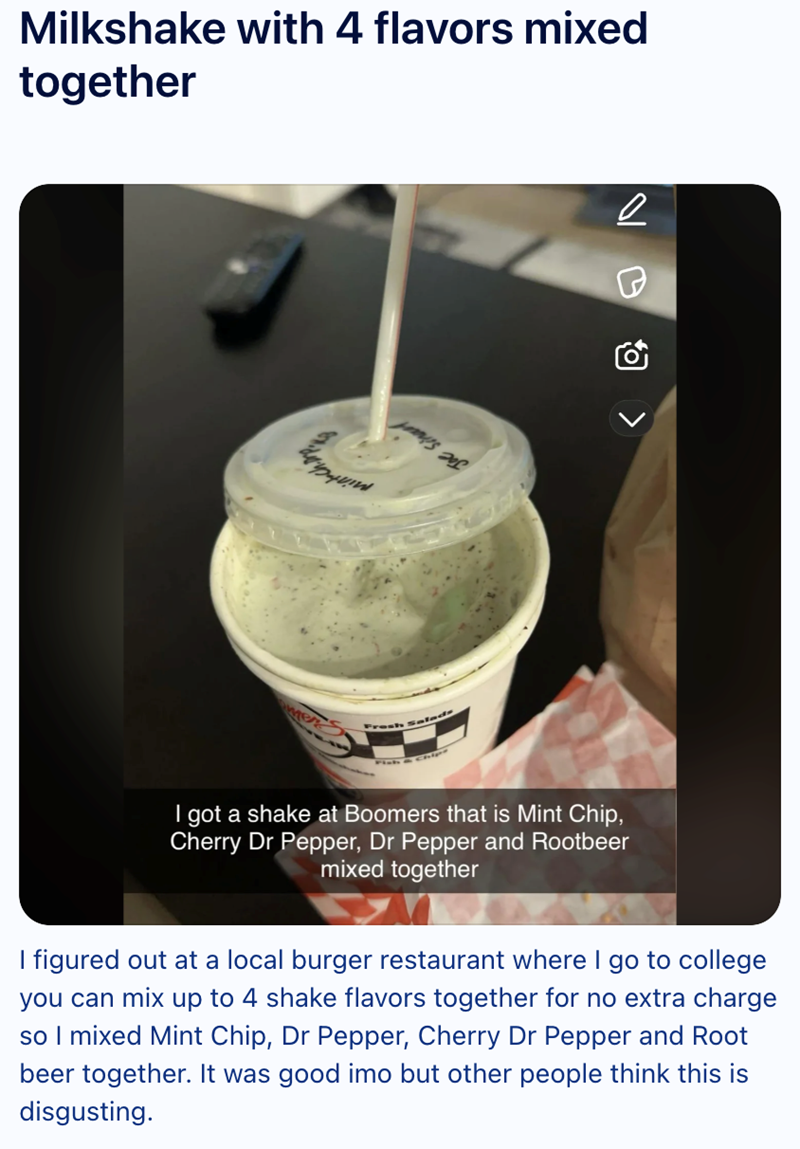
Task: Toggle the overlay controls with the chevron button
Action: (x=631, y=419)
